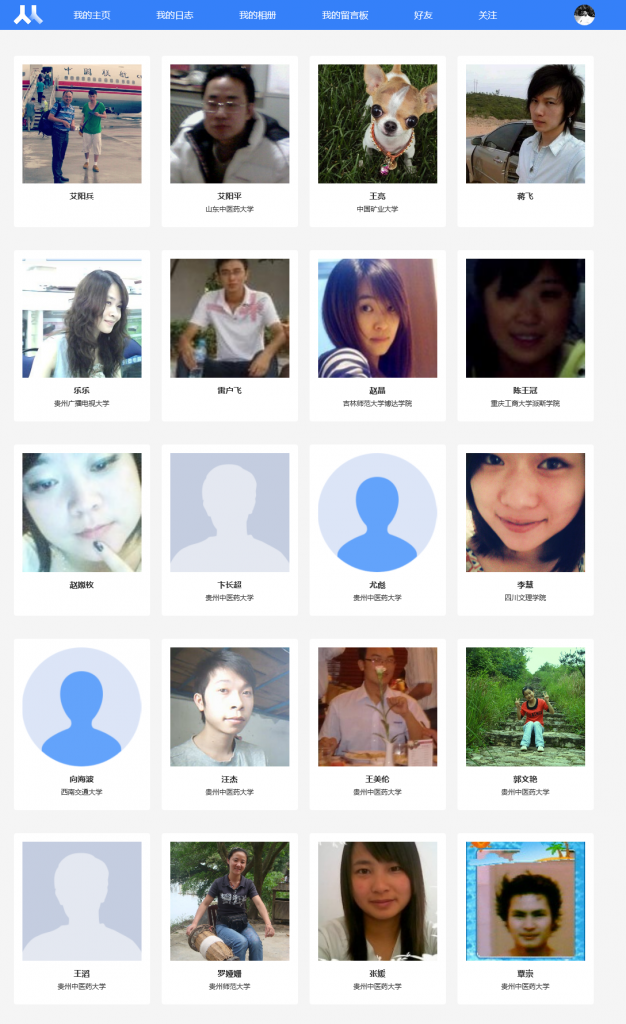Open friend card 艾阳兵
The image size is (626, 1024).
82,139
